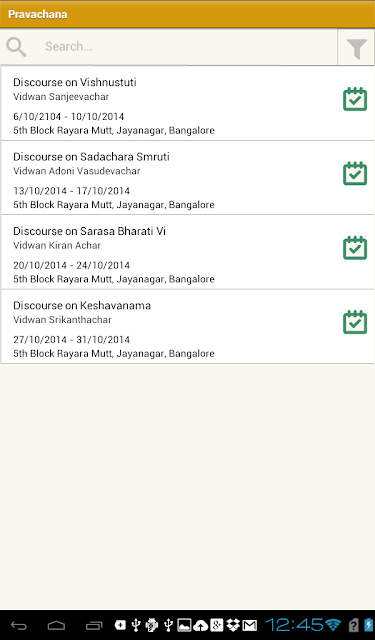The image size is (375, 640).
Task: Open Discourse on Sadachara Smruti entry
Action: coord(188,178)
